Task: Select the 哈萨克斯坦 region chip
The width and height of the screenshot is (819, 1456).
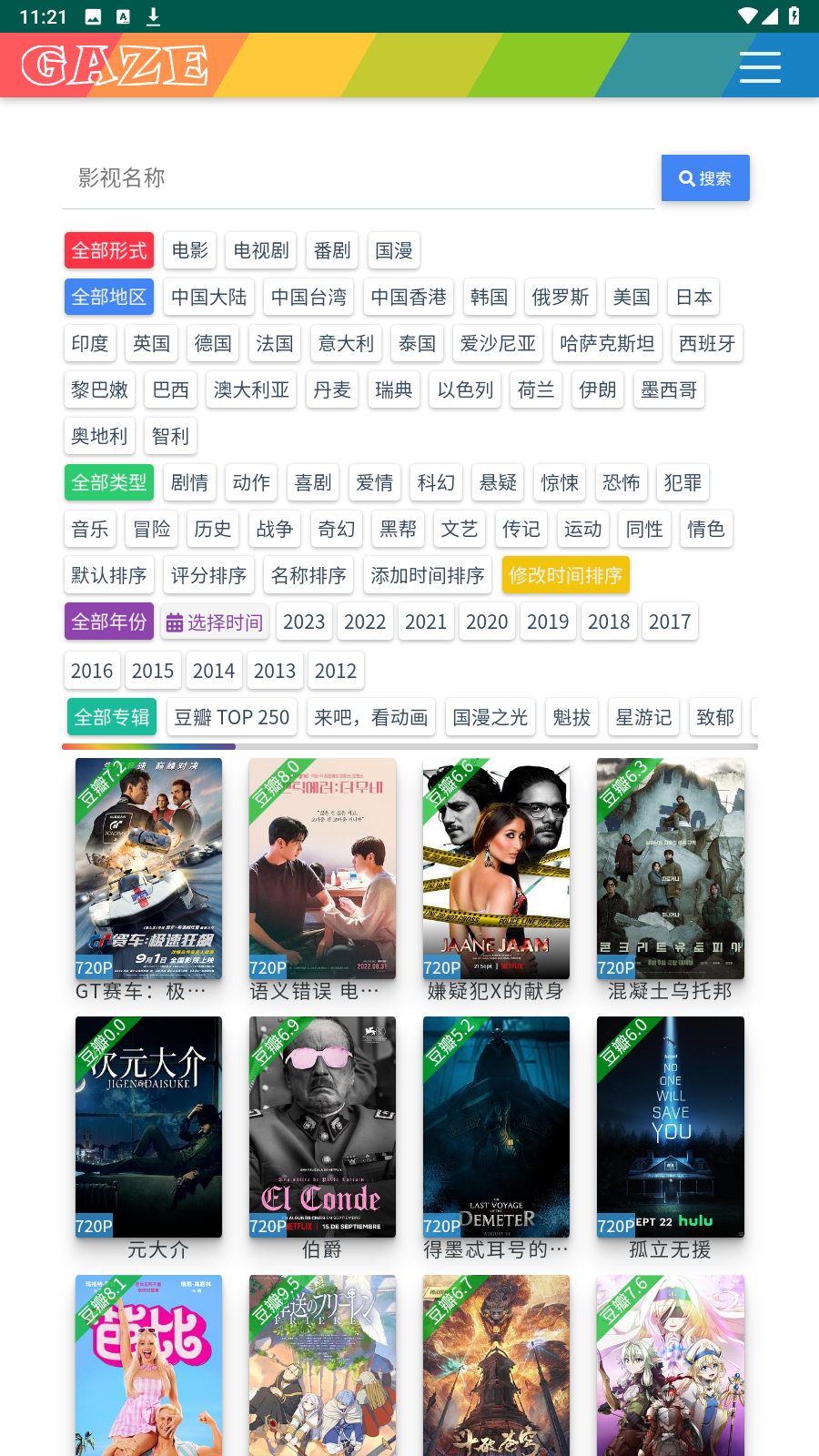Action: 607,343
